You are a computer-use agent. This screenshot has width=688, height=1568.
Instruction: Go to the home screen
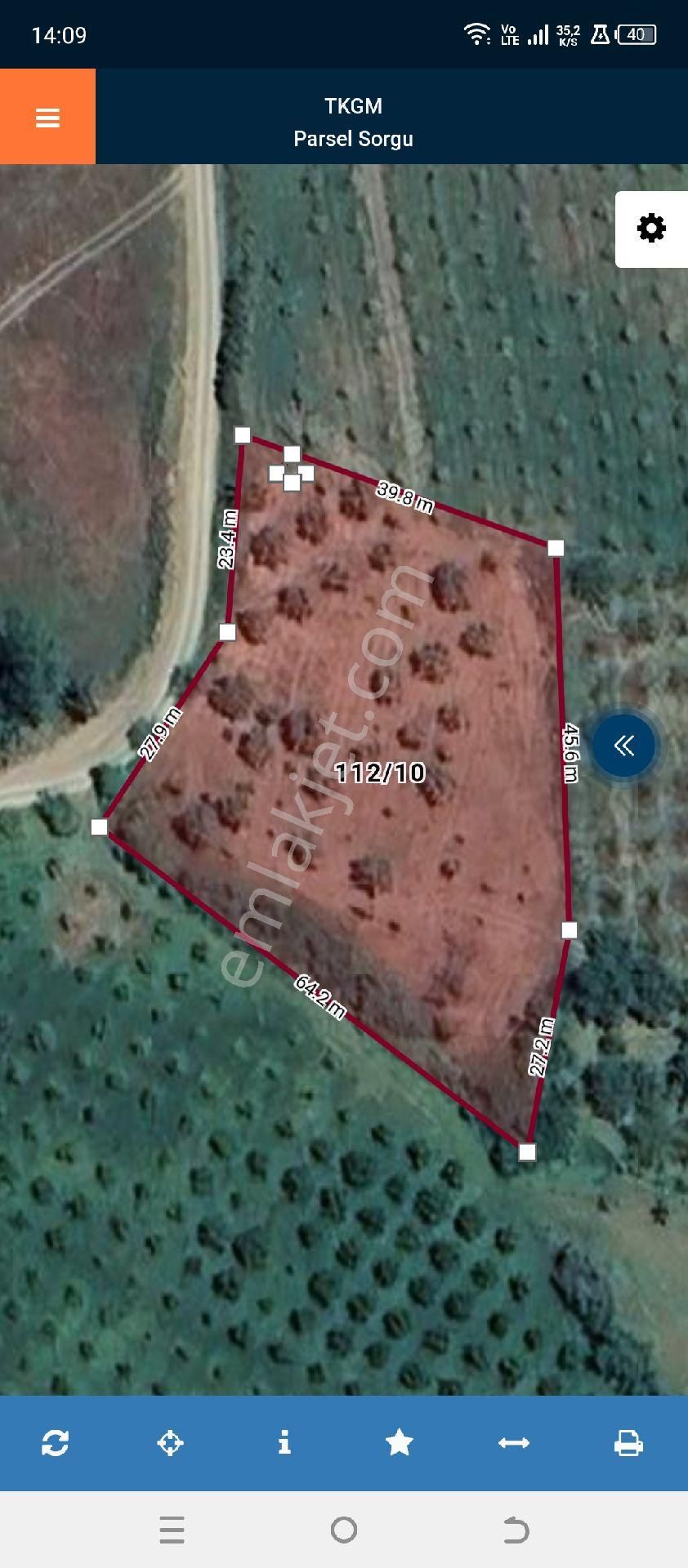point(344,1530)
